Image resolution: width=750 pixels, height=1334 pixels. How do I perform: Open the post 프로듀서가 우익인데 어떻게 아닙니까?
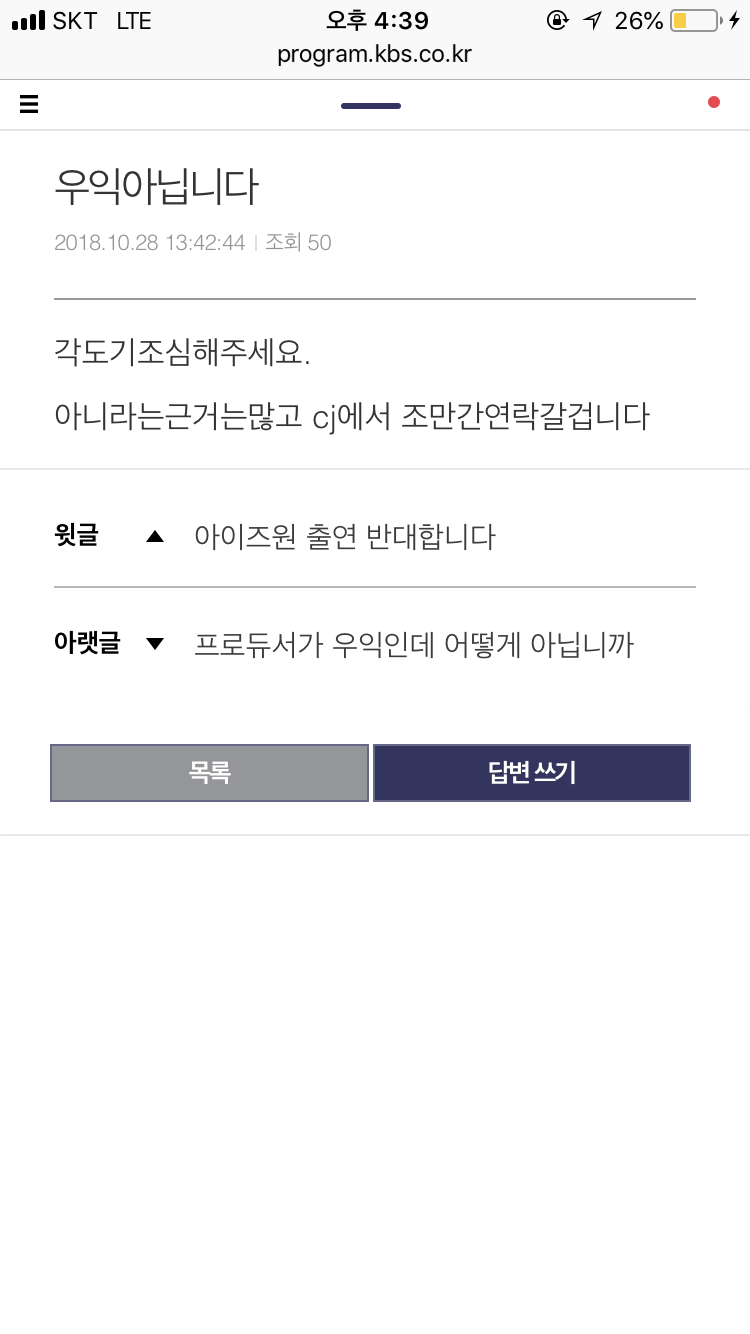click(414, 644)
